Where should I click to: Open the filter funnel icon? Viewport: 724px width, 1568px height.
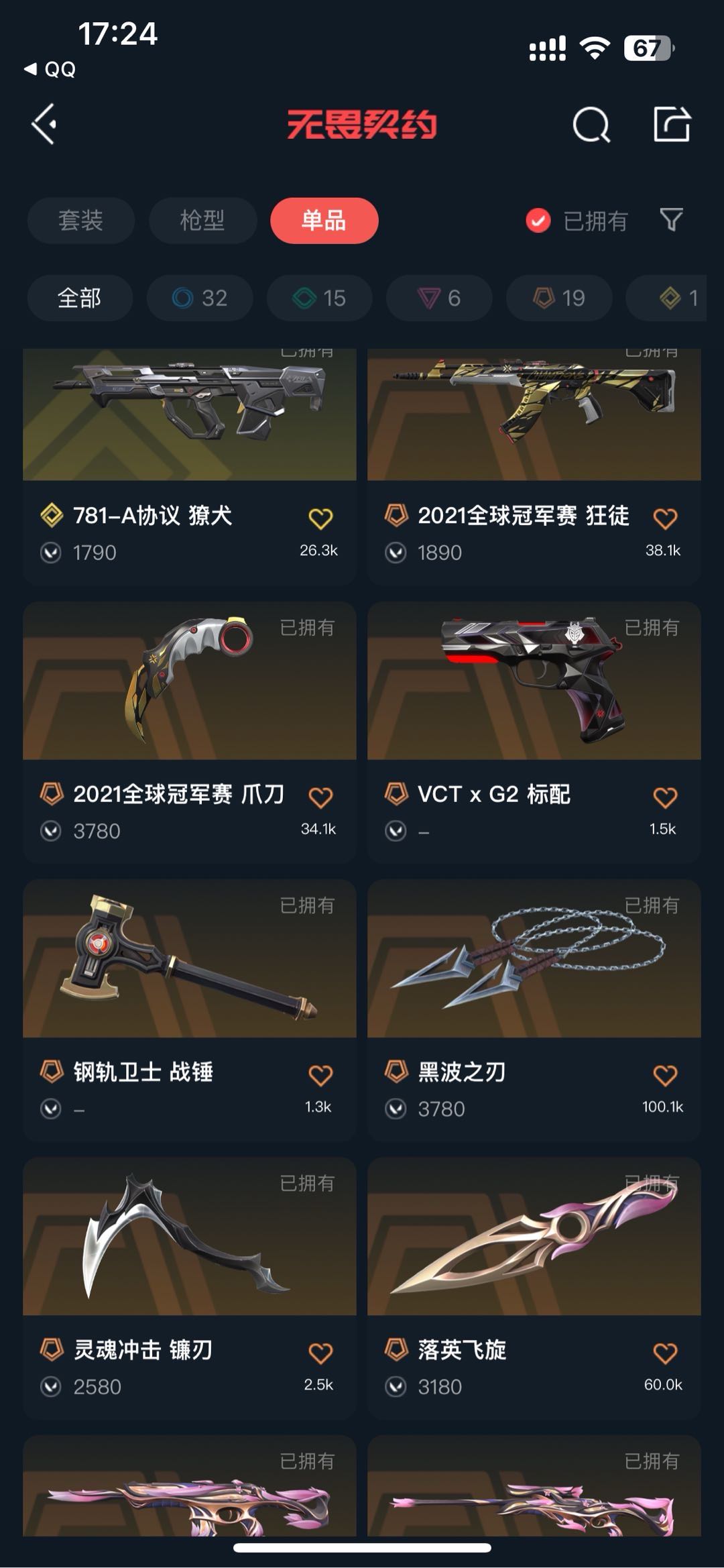click(671, 220)
